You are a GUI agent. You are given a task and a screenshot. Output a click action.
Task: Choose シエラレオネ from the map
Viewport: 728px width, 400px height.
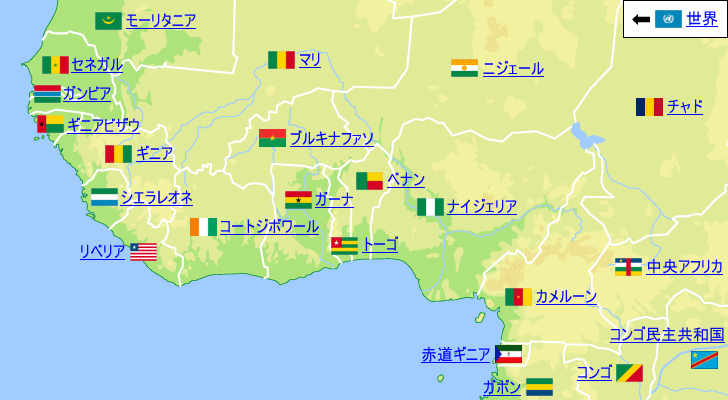pos(156,197)
